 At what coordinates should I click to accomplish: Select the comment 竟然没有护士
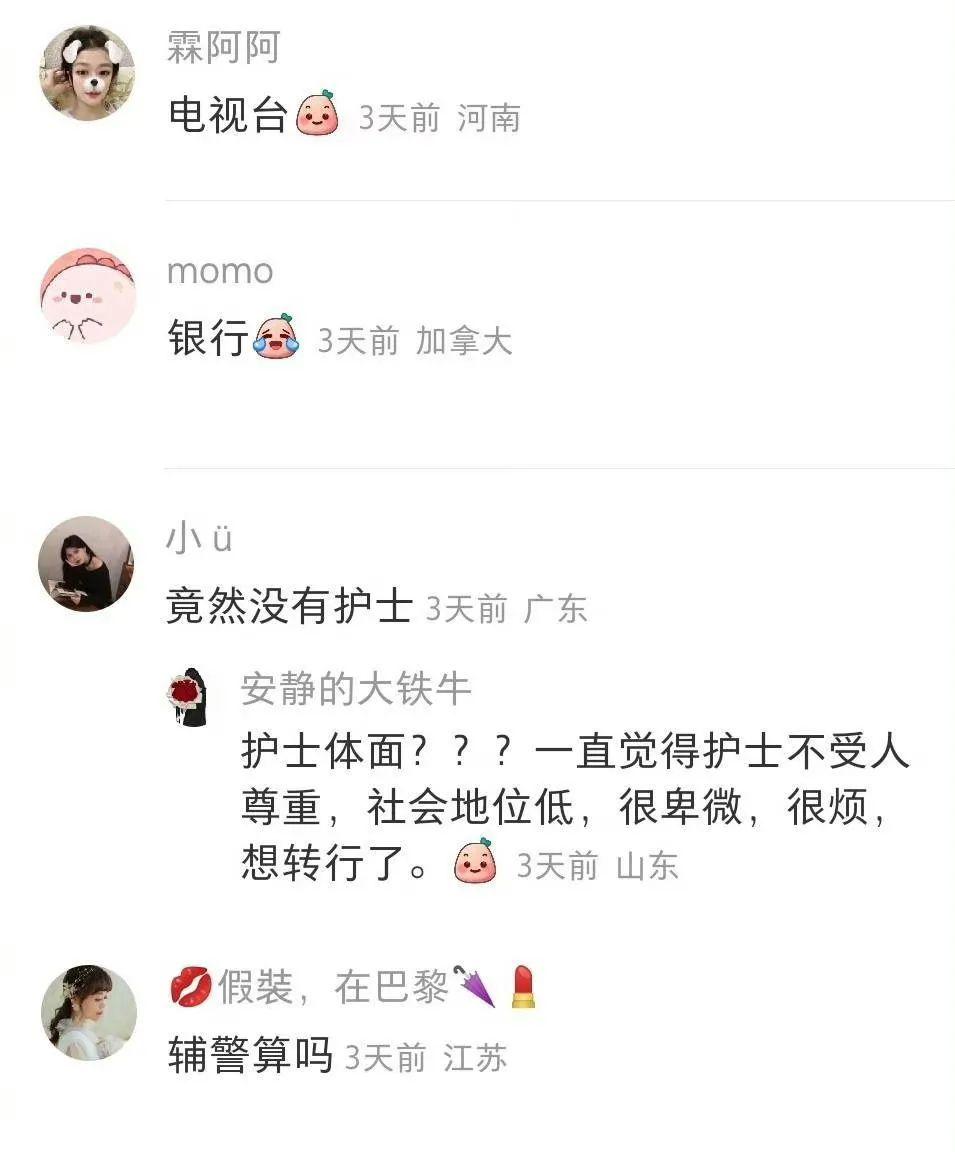point(289,608)
